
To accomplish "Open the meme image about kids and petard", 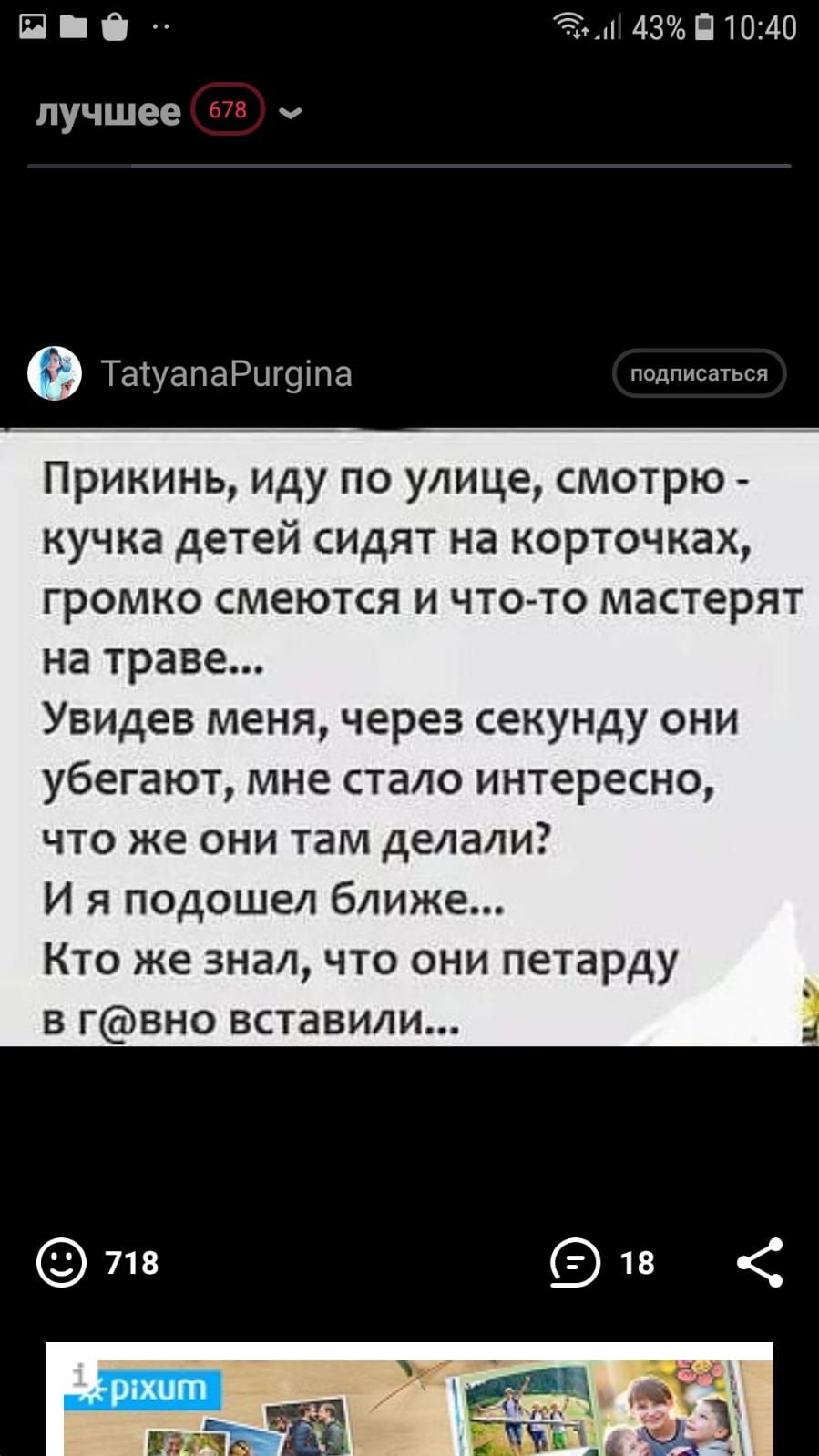I will tap(409, 738).
